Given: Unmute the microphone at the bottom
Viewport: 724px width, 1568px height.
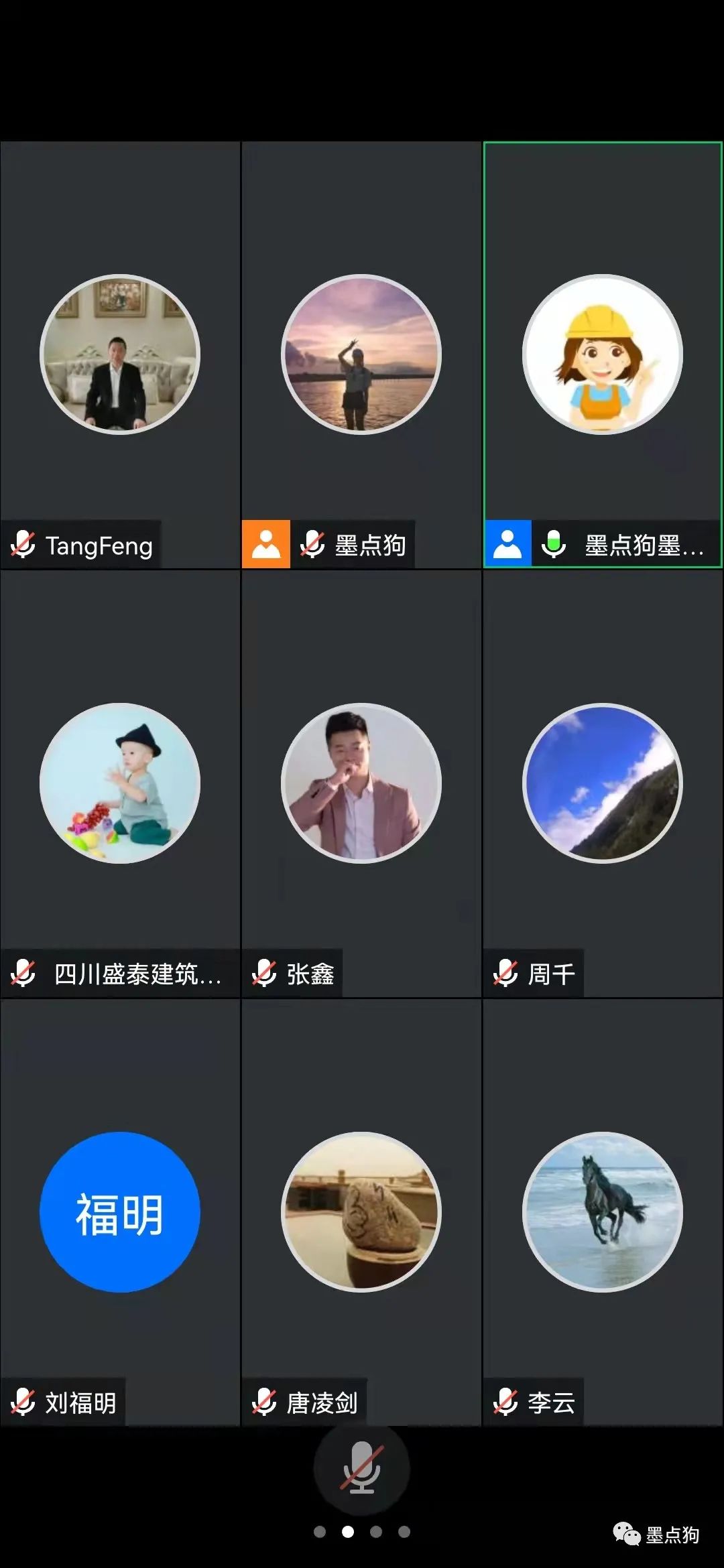Looking at the screenshot, I should tap(361, 1467).
